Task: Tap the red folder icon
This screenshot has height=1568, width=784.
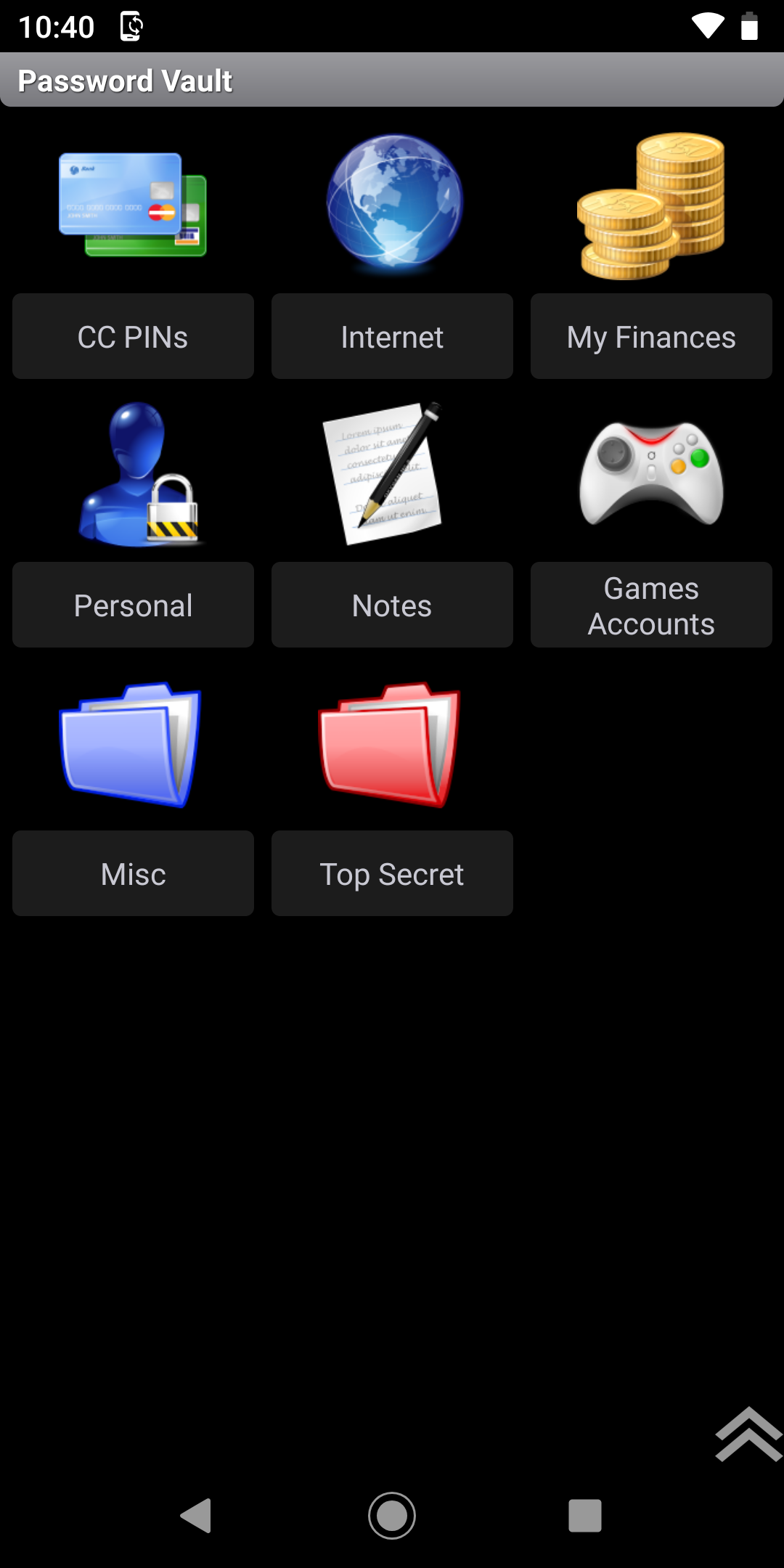Action: click(391, 744)
